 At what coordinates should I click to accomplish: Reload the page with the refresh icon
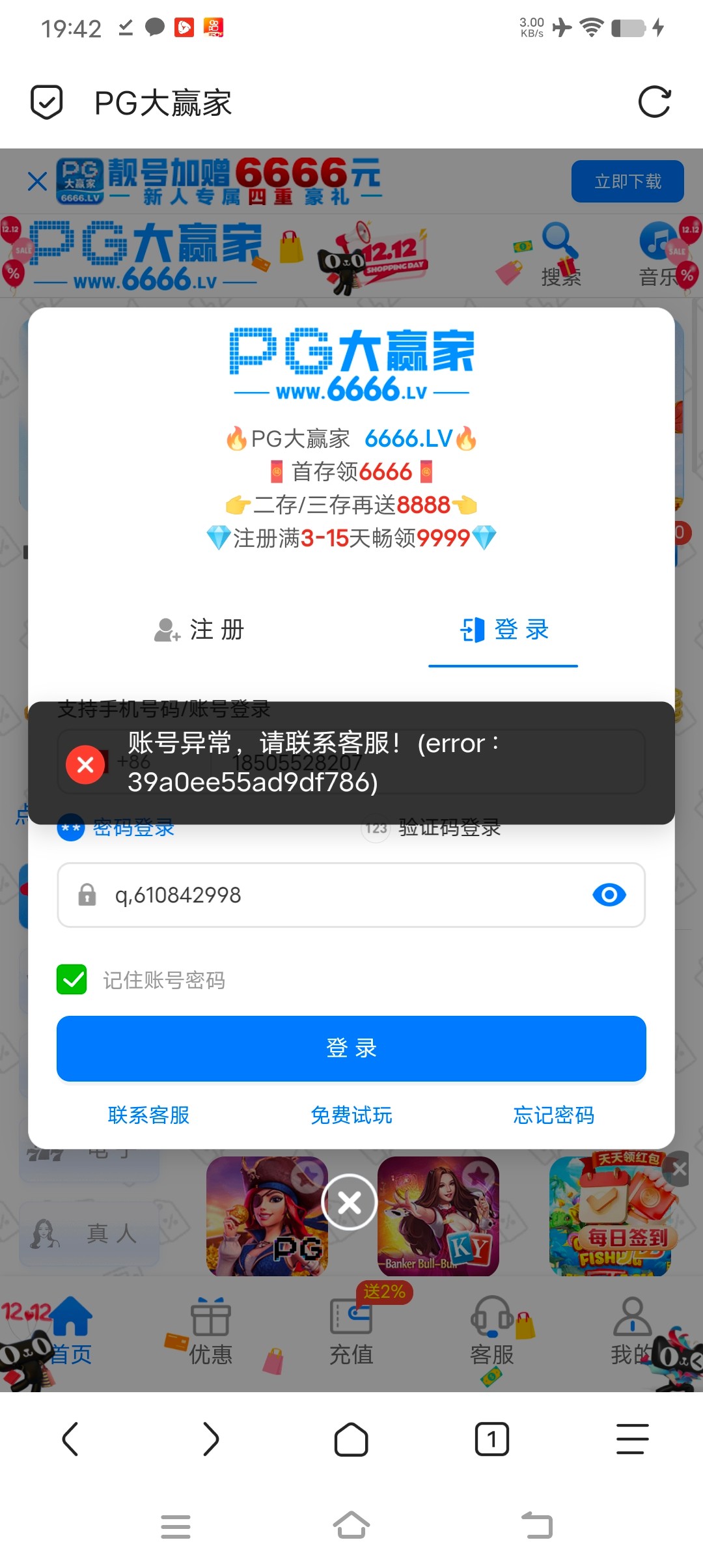pos(654,102)
